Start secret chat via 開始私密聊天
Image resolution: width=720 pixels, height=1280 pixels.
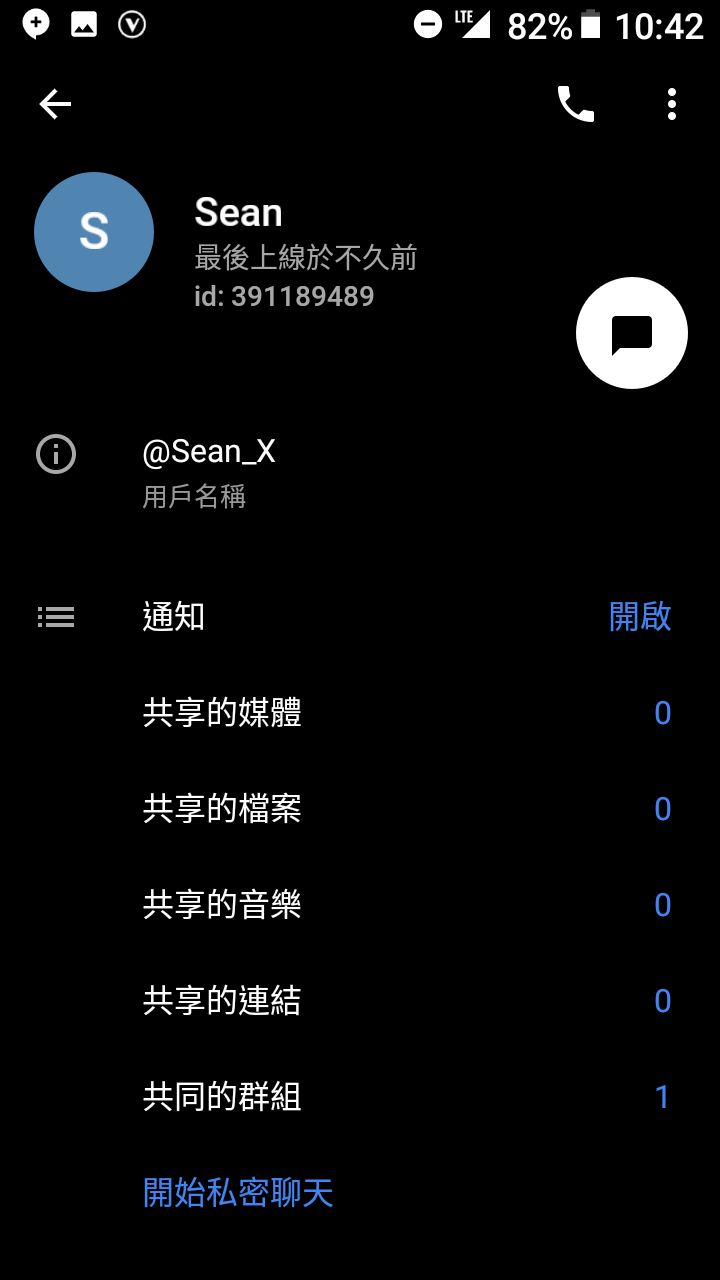[x=238, y=1193]
